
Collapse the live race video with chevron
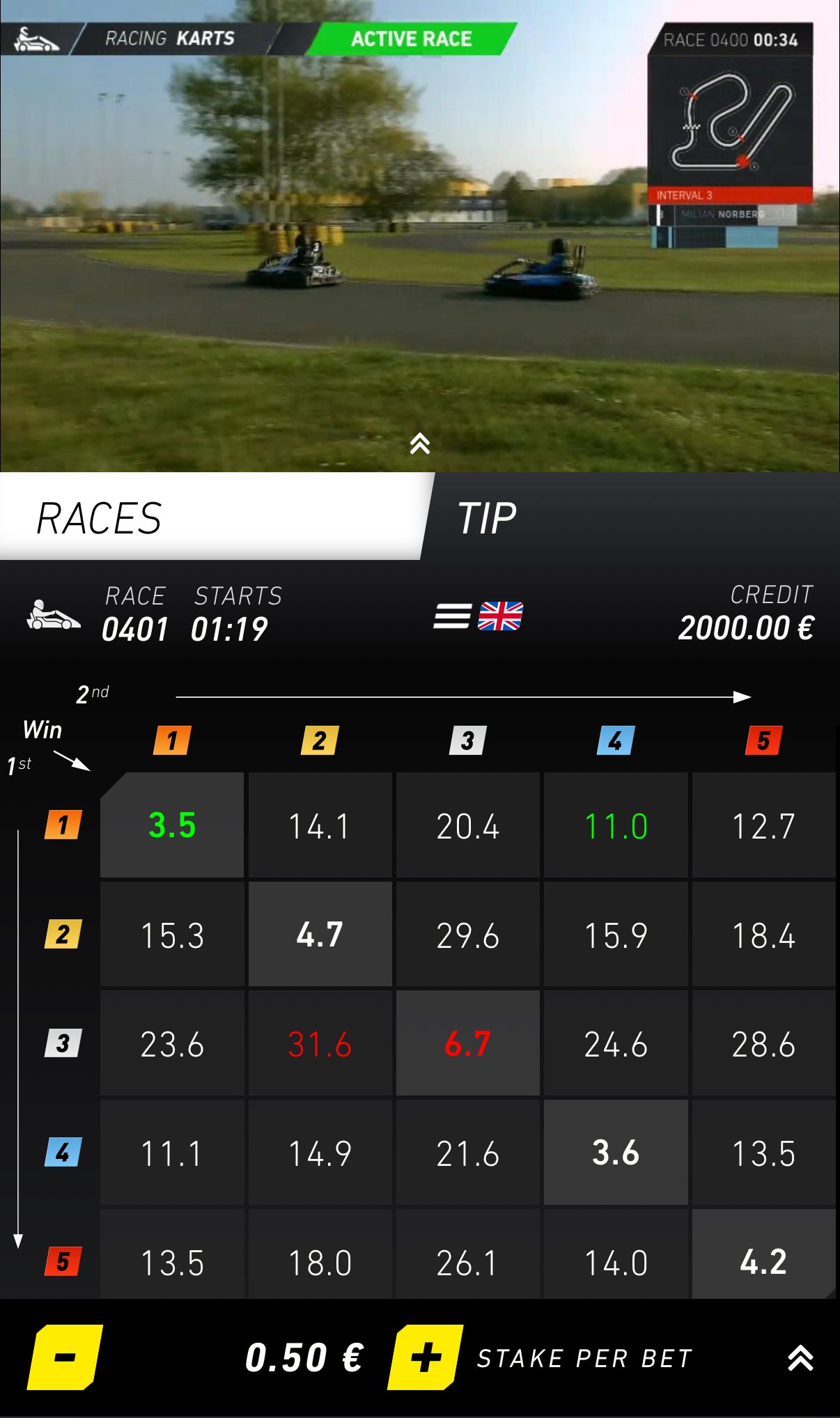point(419,444)
